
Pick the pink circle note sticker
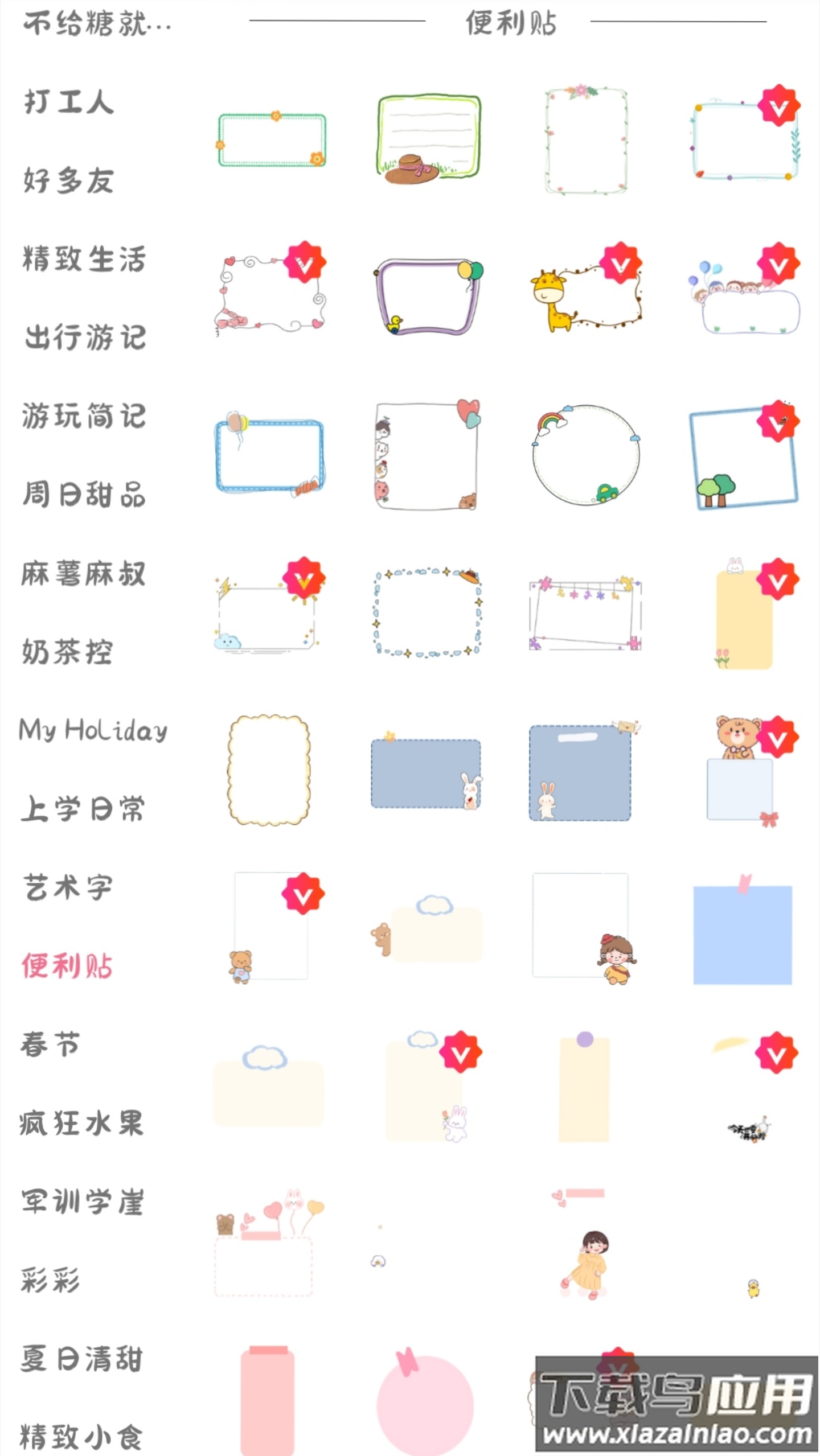click(x=425, y=1403)
